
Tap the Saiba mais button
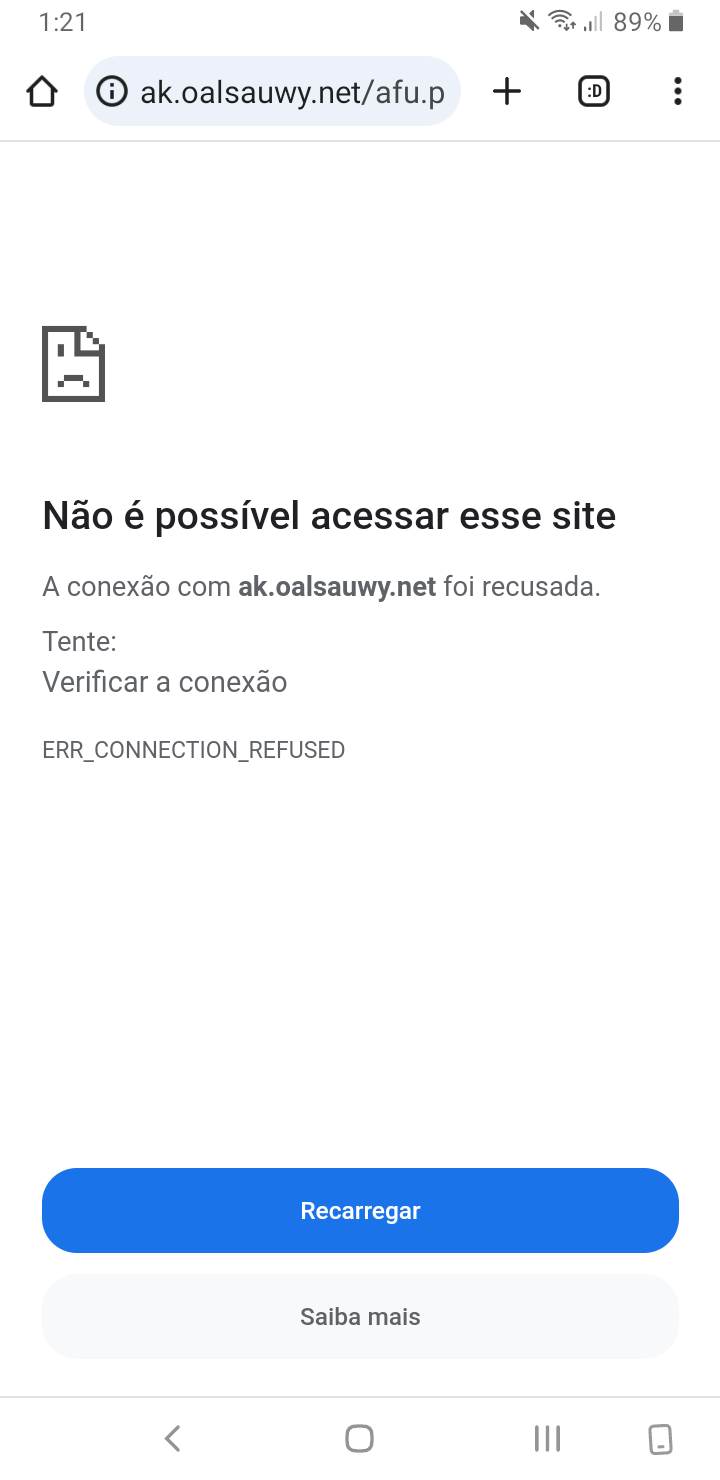click(x=360, y=1316)
